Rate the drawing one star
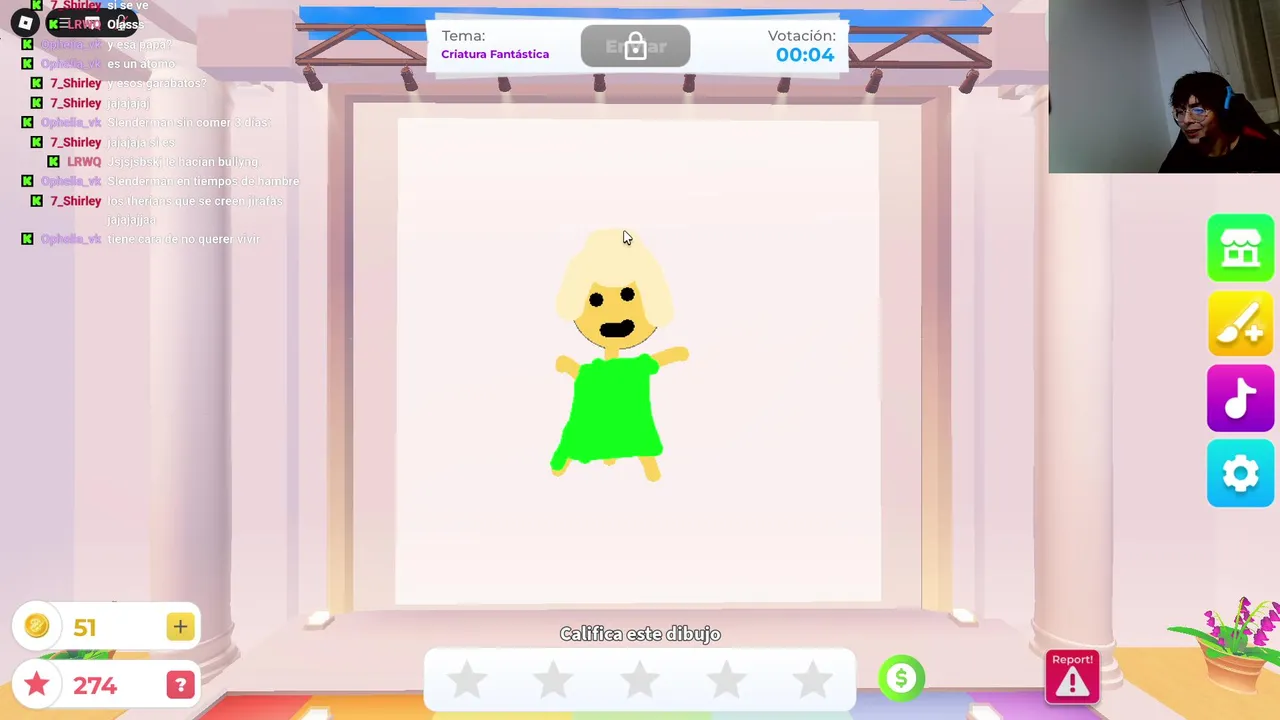The height and width of the screenshot is (720, 1280). [467, 681]
